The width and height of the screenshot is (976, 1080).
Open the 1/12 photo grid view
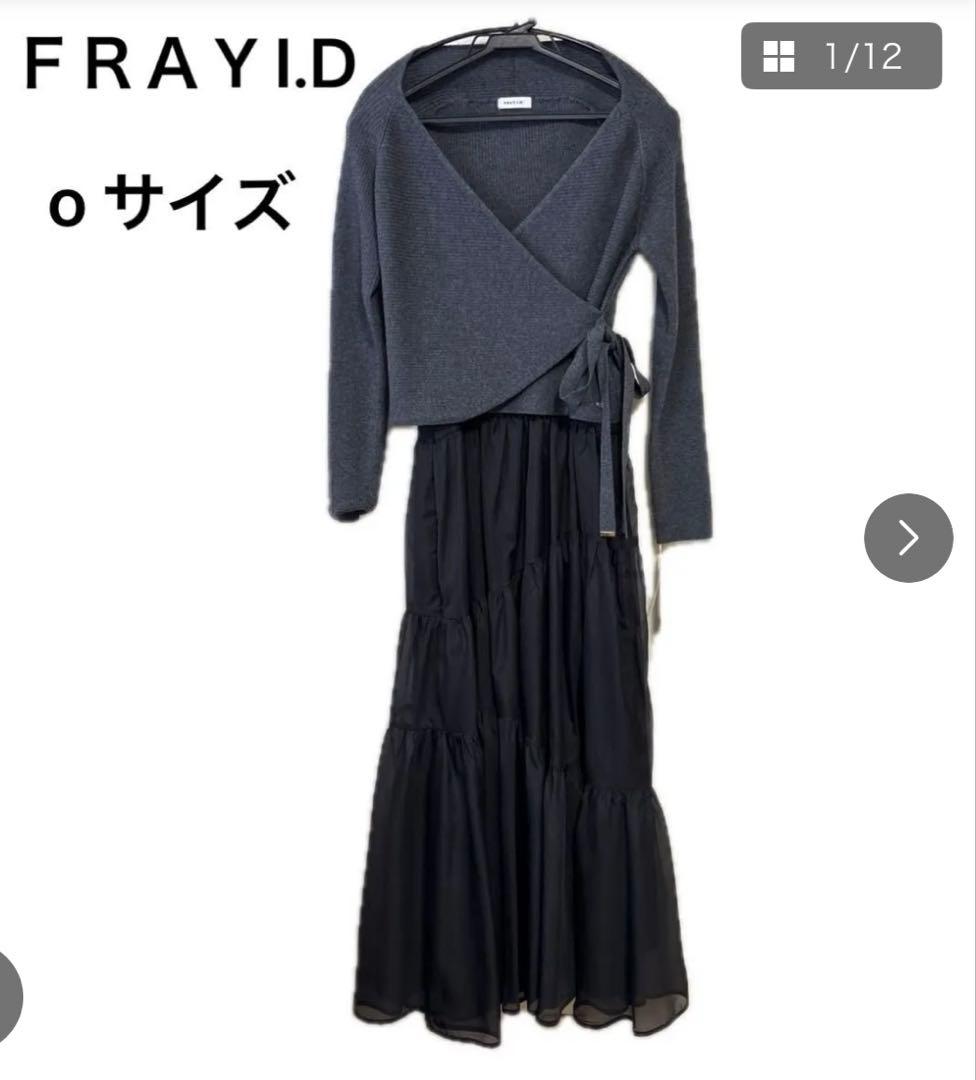tap(840, 56)
